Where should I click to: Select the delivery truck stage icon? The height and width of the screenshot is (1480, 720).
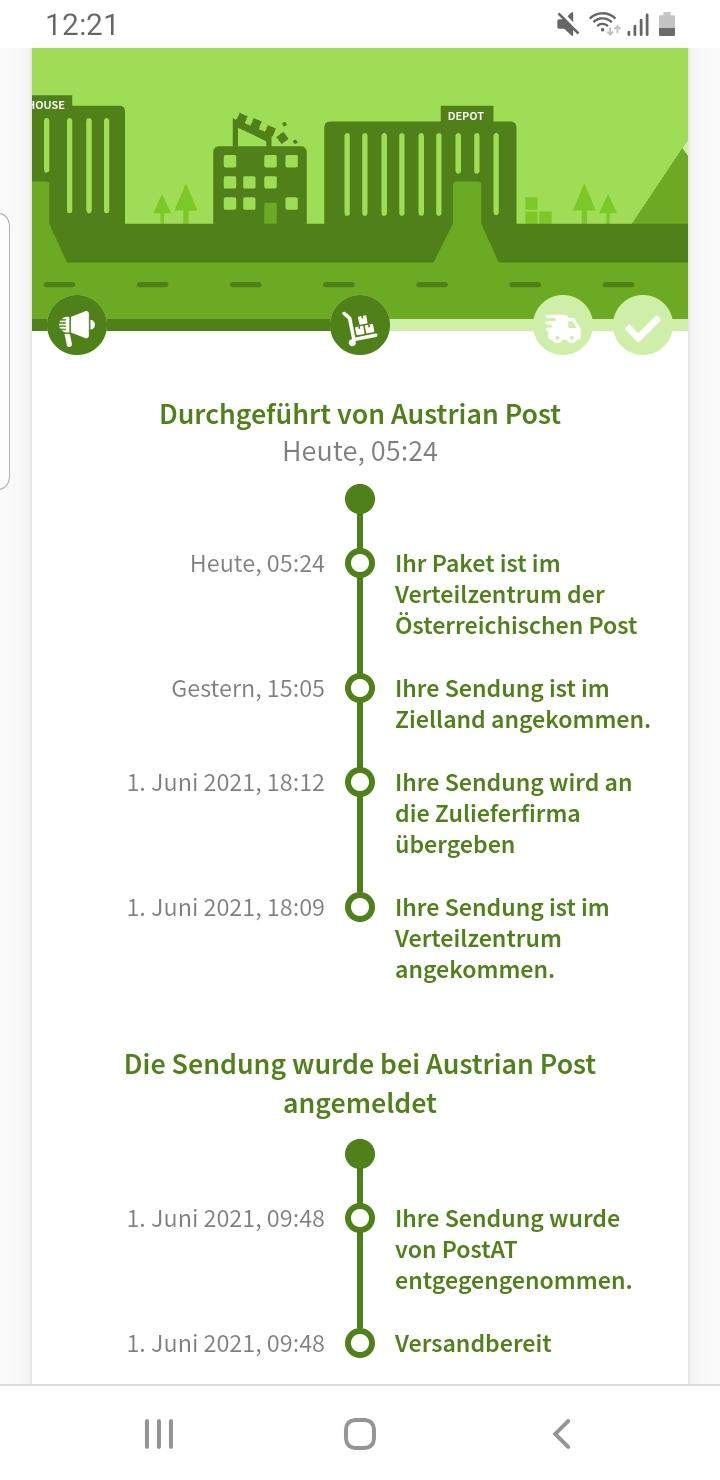563,326
